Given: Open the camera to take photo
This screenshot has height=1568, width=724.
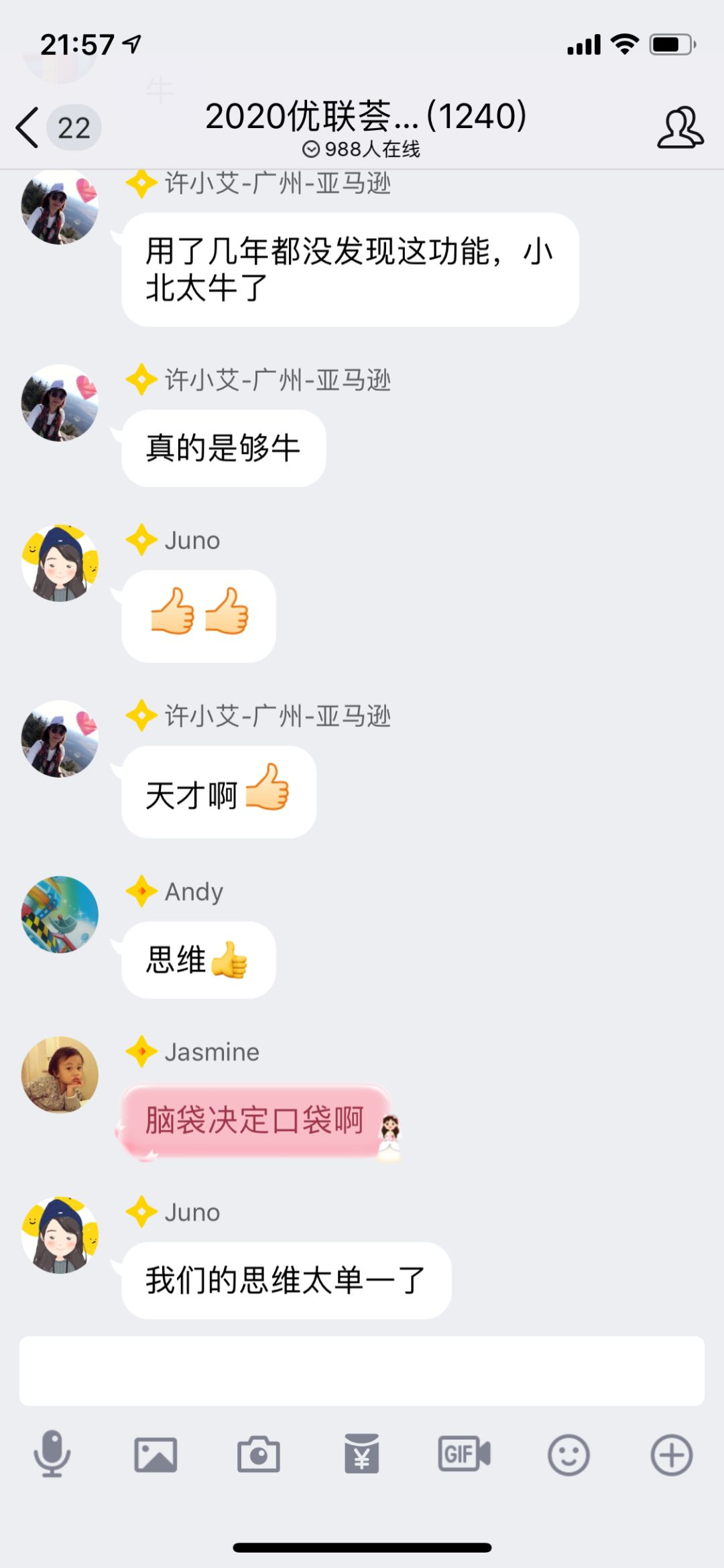Looking at the screenshot, I should [x=259, y=1455].
